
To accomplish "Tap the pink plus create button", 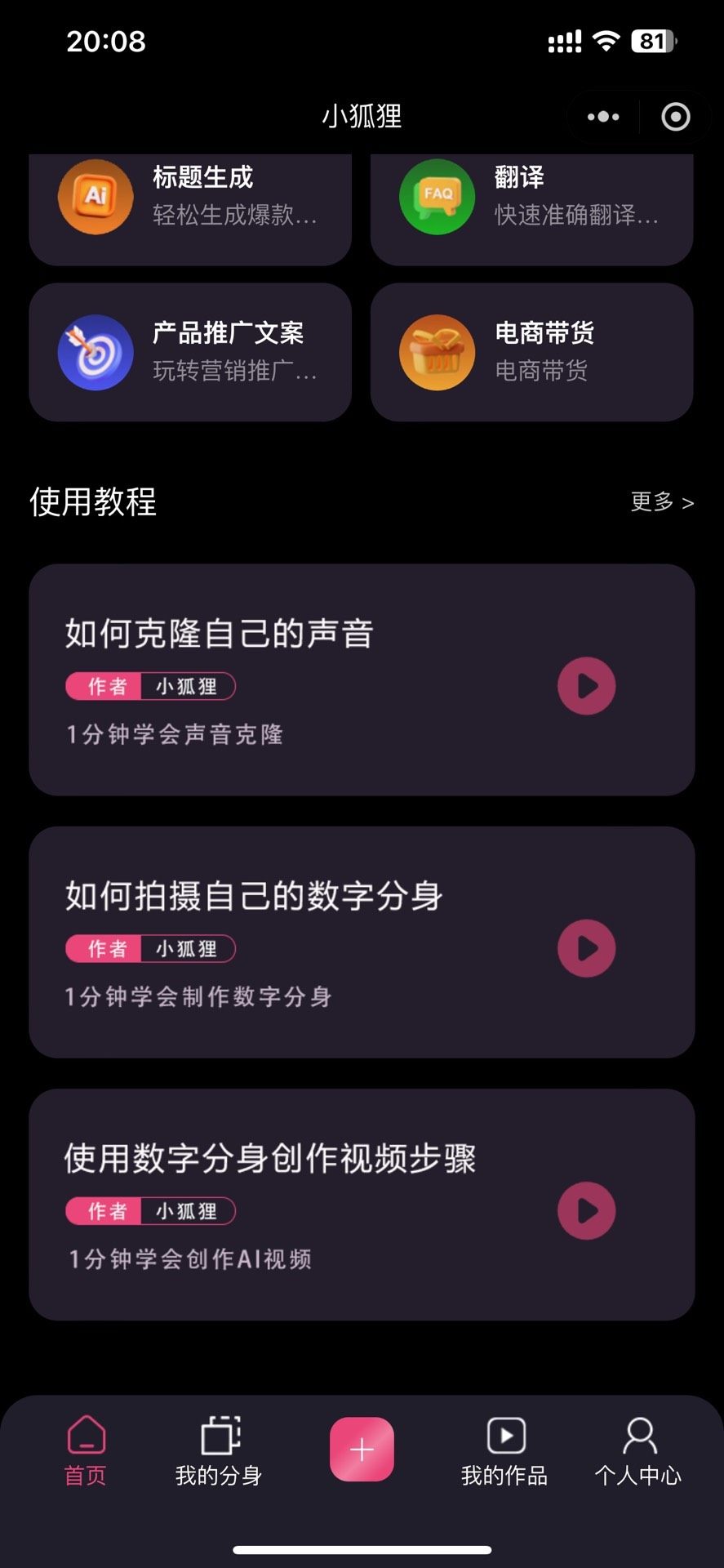I will (362, 1449).
